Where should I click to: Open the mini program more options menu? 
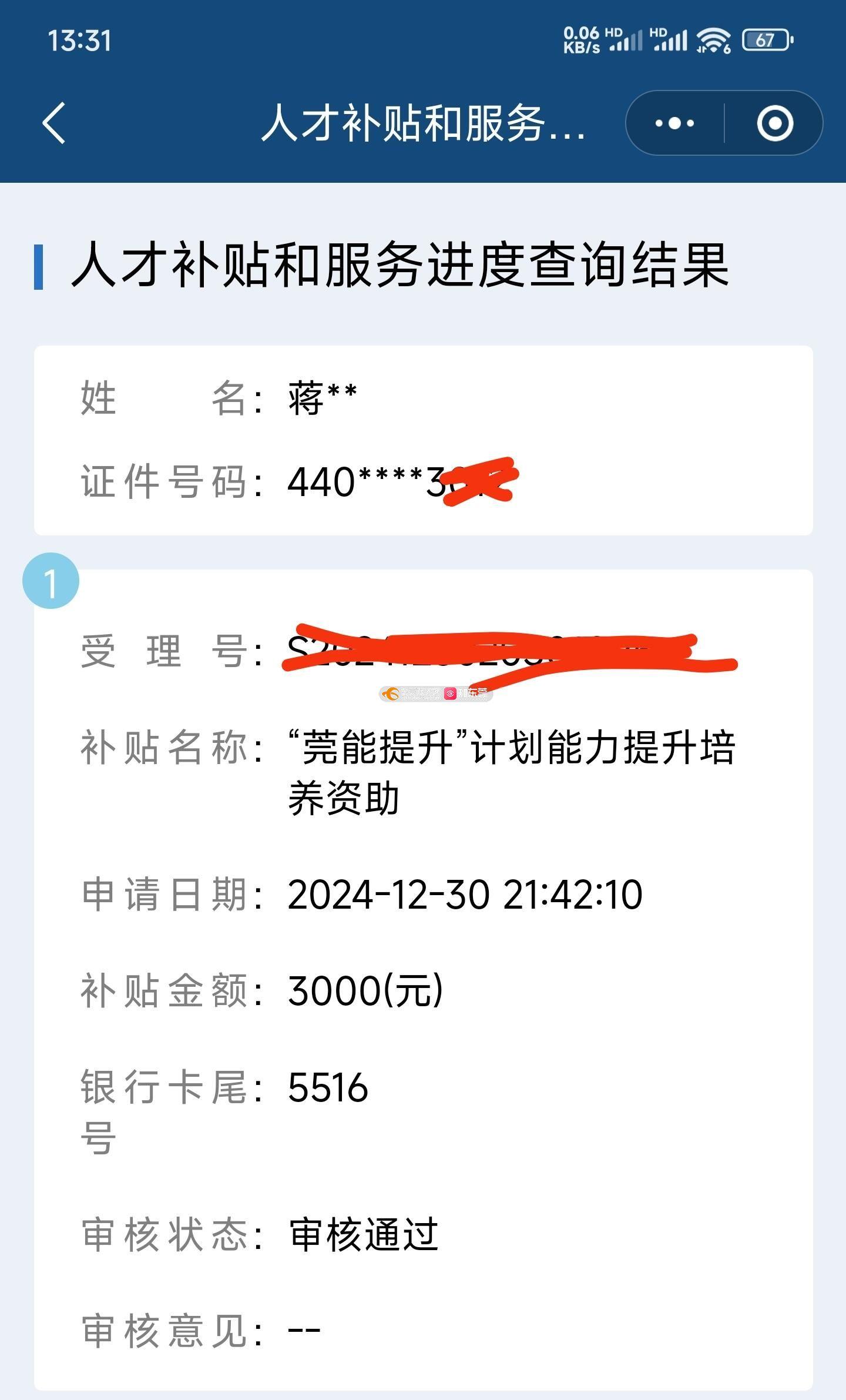tap(674, 123)
